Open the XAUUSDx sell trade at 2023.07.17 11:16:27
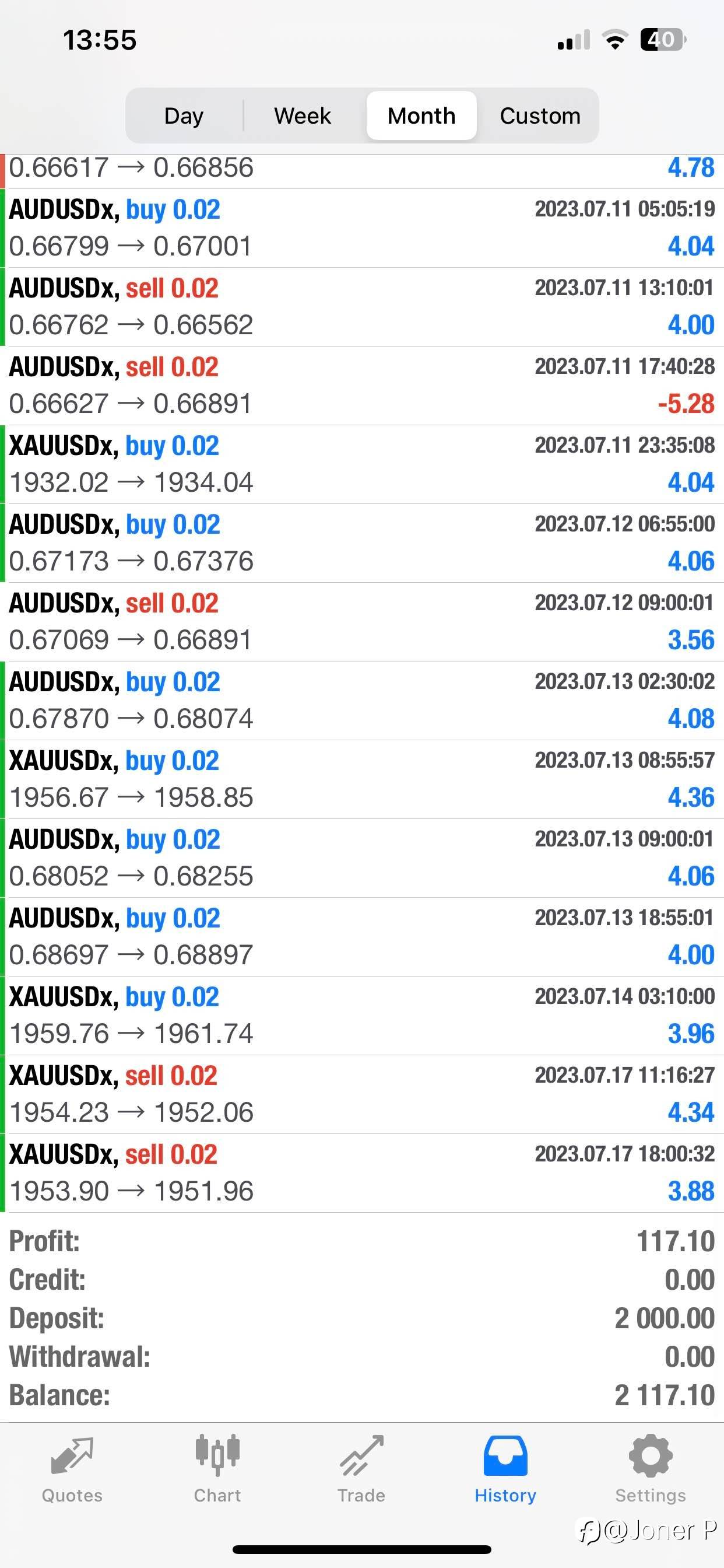This screenshot has height=1568, width=724. point(362,1094)
